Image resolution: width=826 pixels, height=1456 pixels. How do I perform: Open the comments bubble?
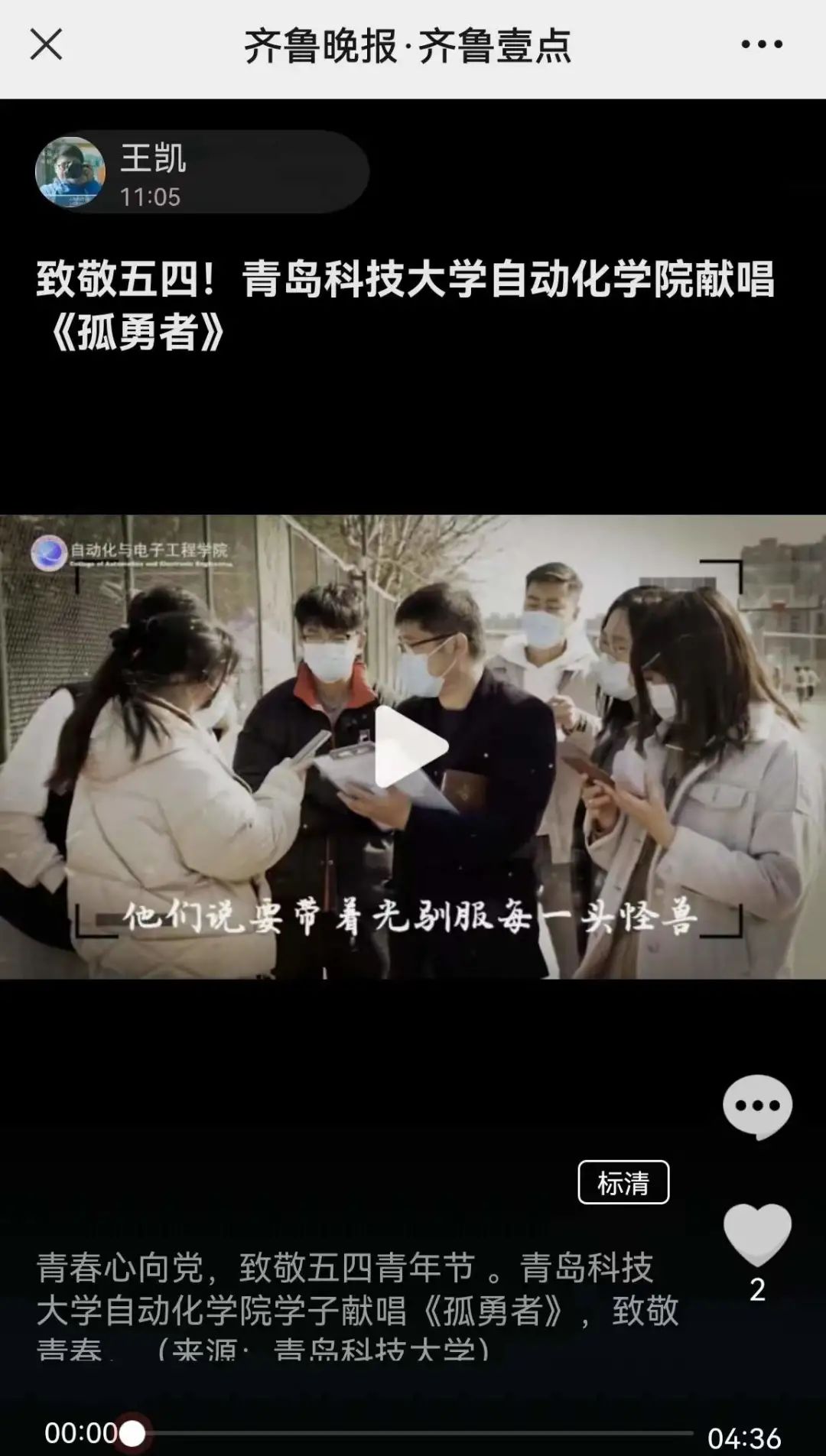pyautogui.click(x=757, y=1106)
